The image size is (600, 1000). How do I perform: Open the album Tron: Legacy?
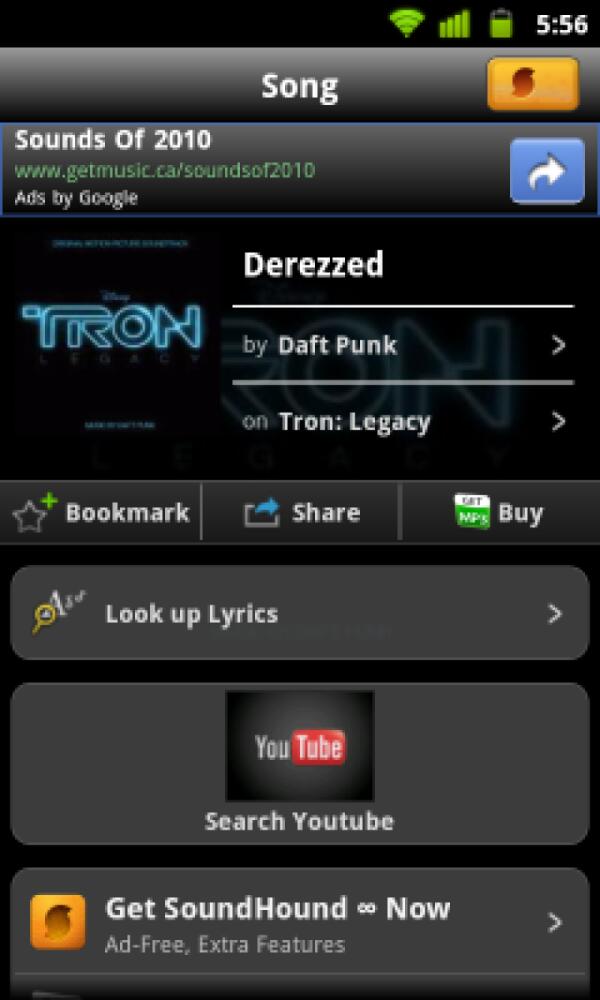(x=405, y=422)
